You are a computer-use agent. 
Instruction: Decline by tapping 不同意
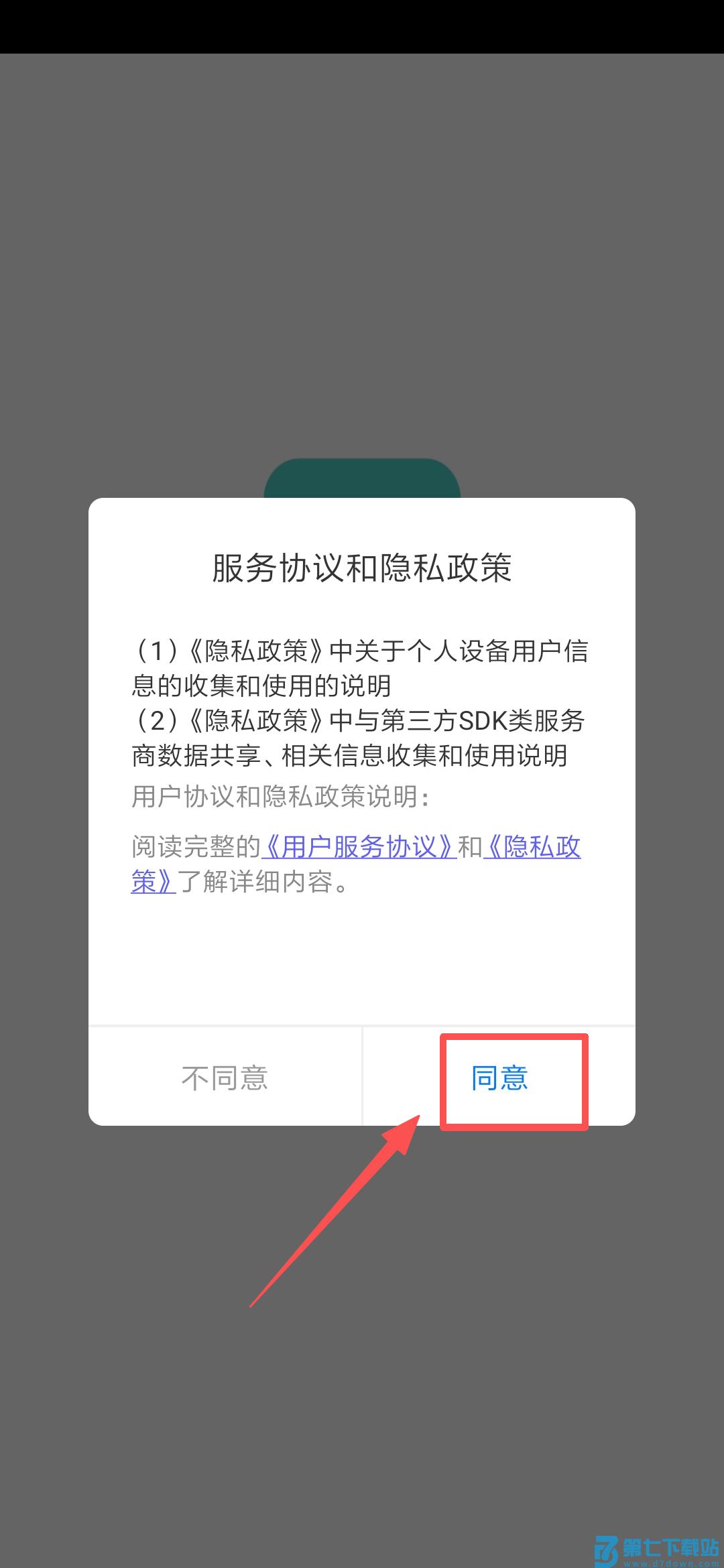[225, 1078]
